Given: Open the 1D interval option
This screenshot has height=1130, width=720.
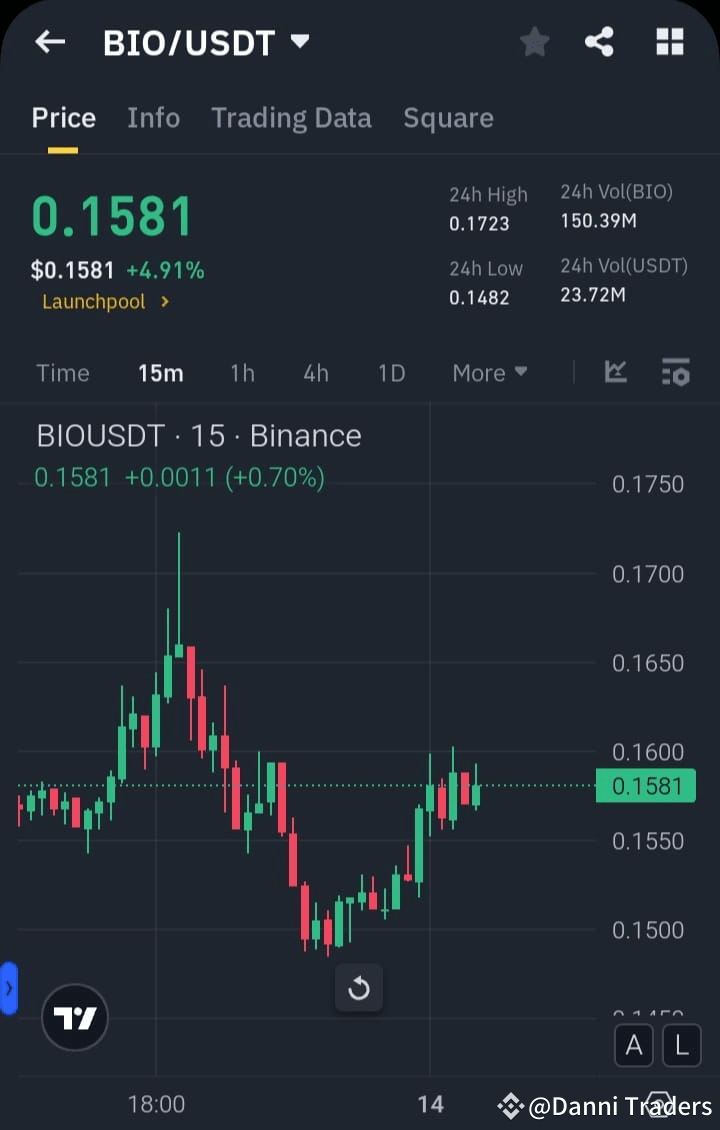Looking at the screenshot, I should coord(390,372).
